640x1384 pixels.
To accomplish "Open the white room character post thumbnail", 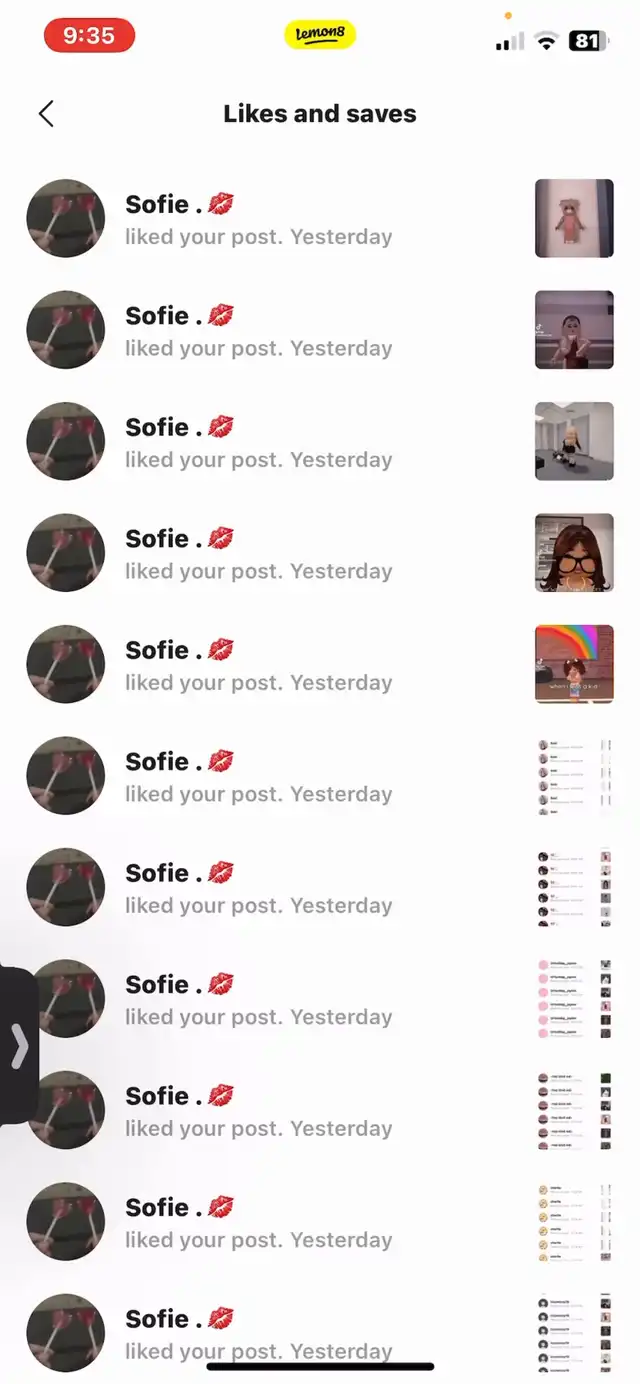I will coord(574,442).
